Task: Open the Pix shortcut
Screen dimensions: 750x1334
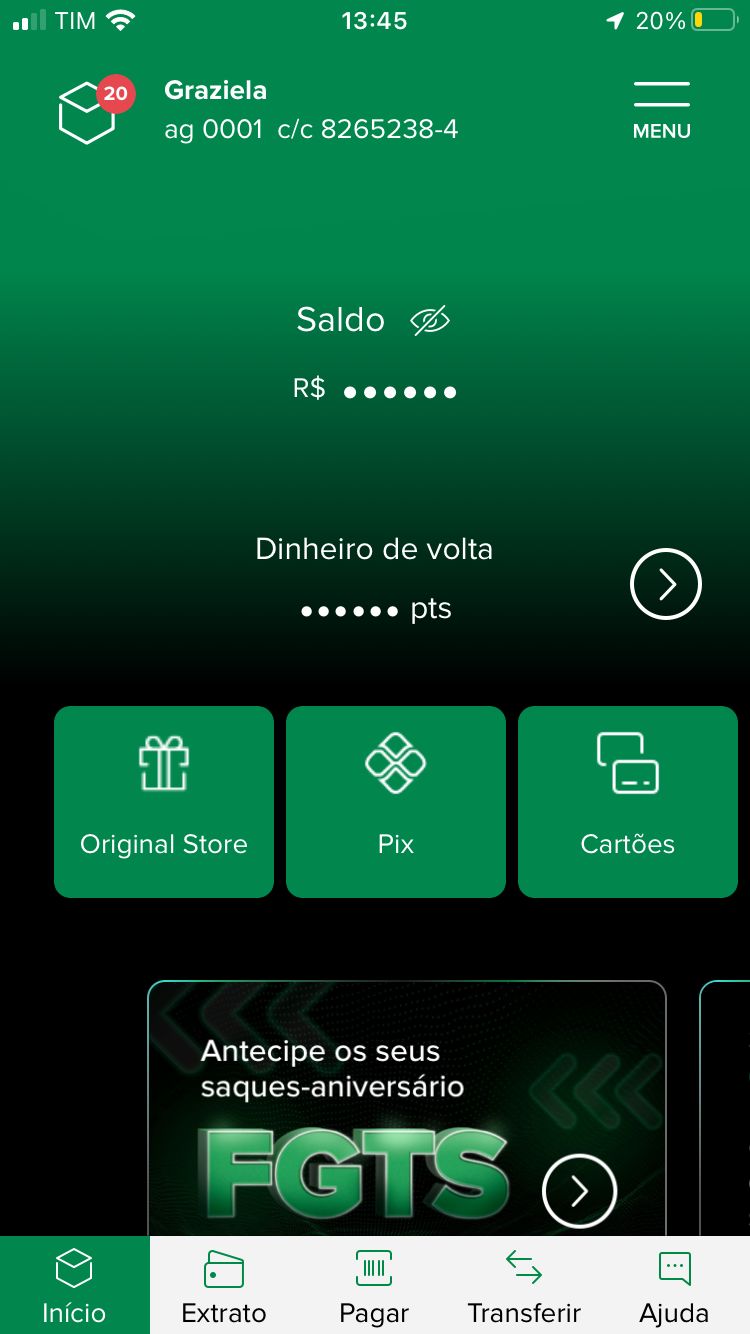Action: 396,802
